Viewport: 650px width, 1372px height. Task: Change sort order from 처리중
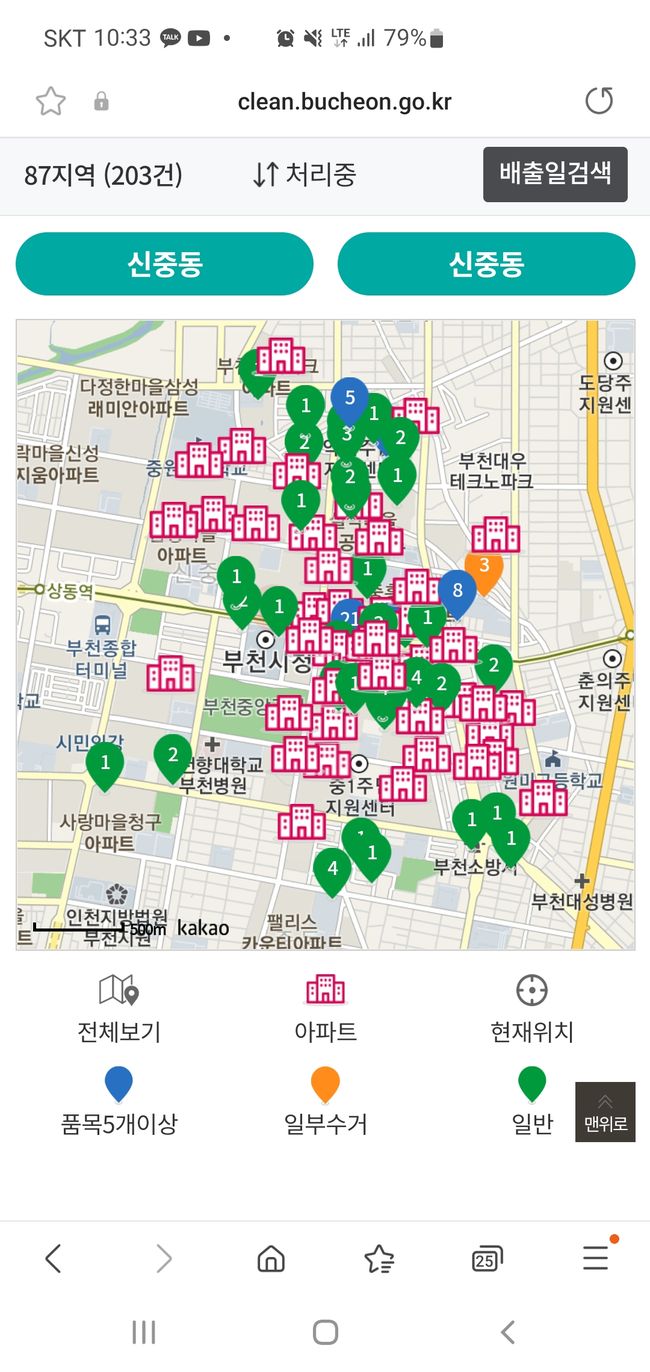click(x=304, y=175)
